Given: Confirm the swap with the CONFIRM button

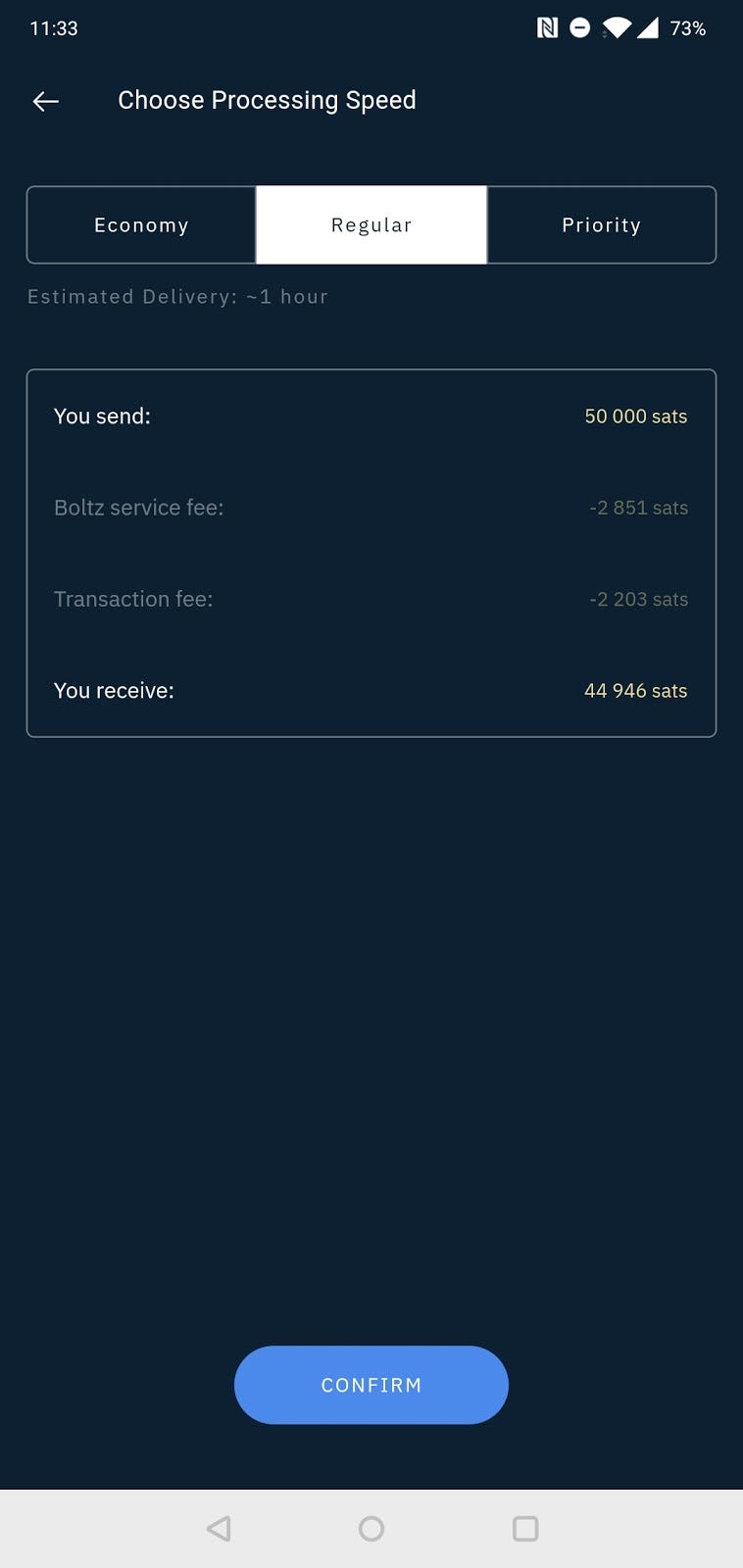Looking at the screenshot, I should pos(371,1385).
